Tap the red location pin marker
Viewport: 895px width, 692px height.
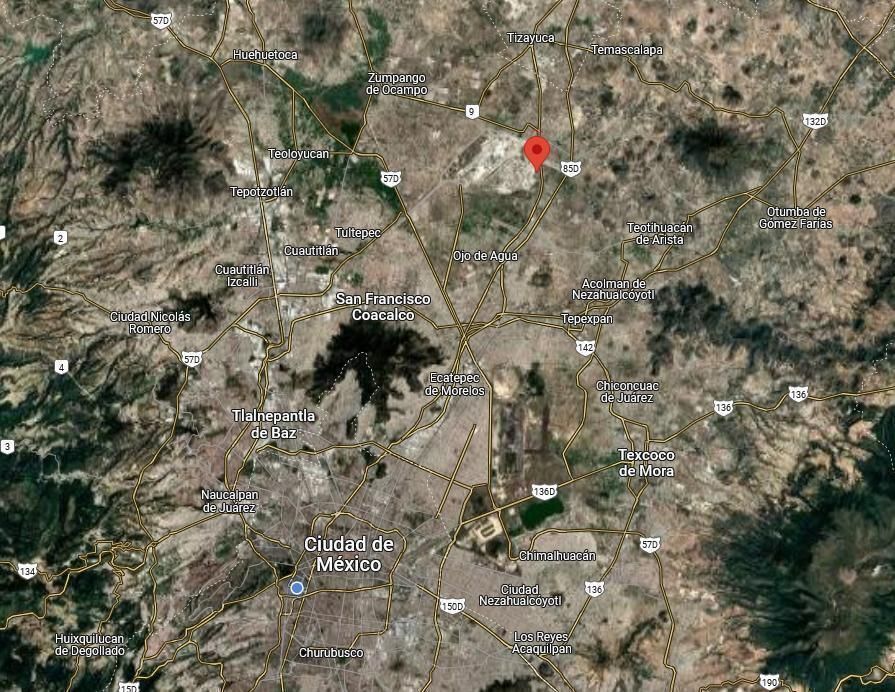[537, 153]
